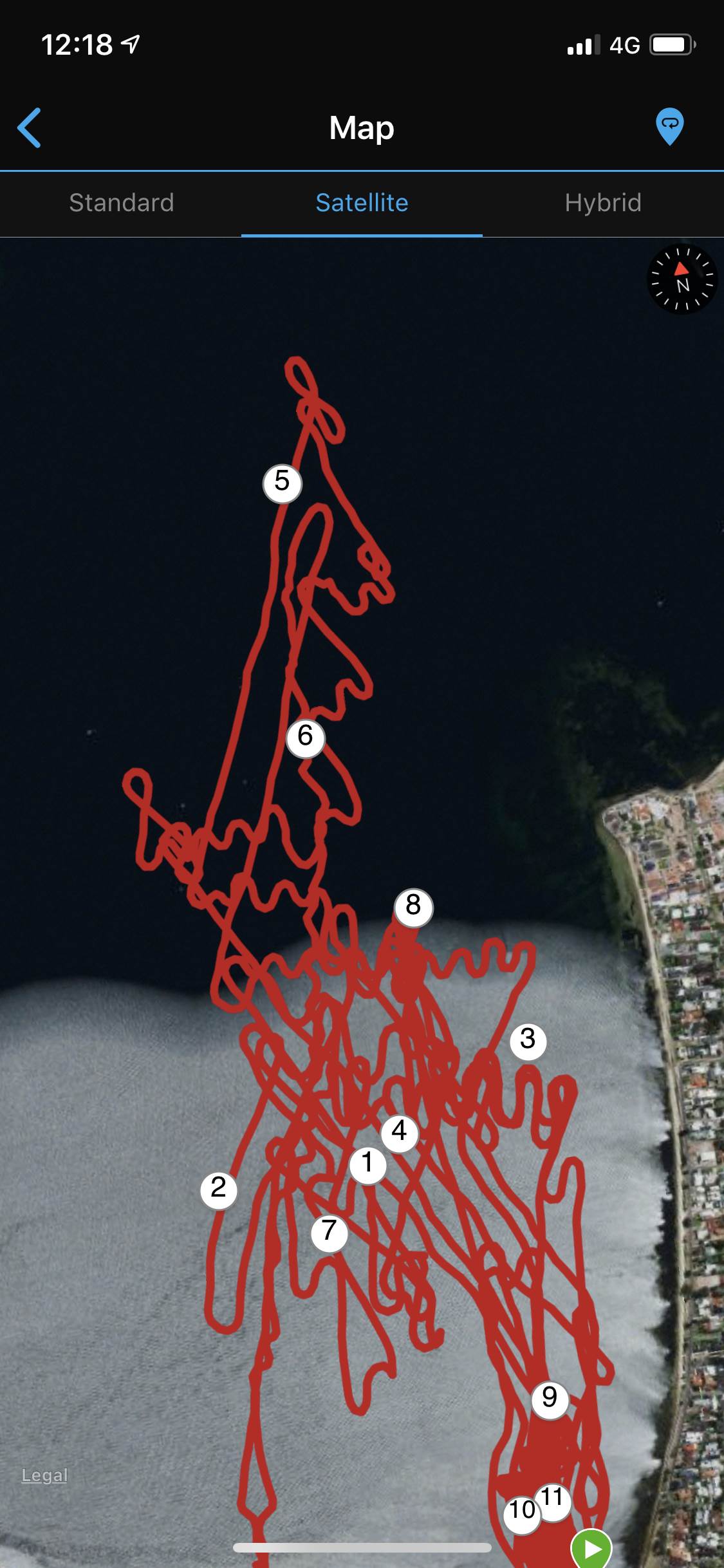724x1568 pixels.
Task: Select the Satellite map tab
Action: click(362, 203)
